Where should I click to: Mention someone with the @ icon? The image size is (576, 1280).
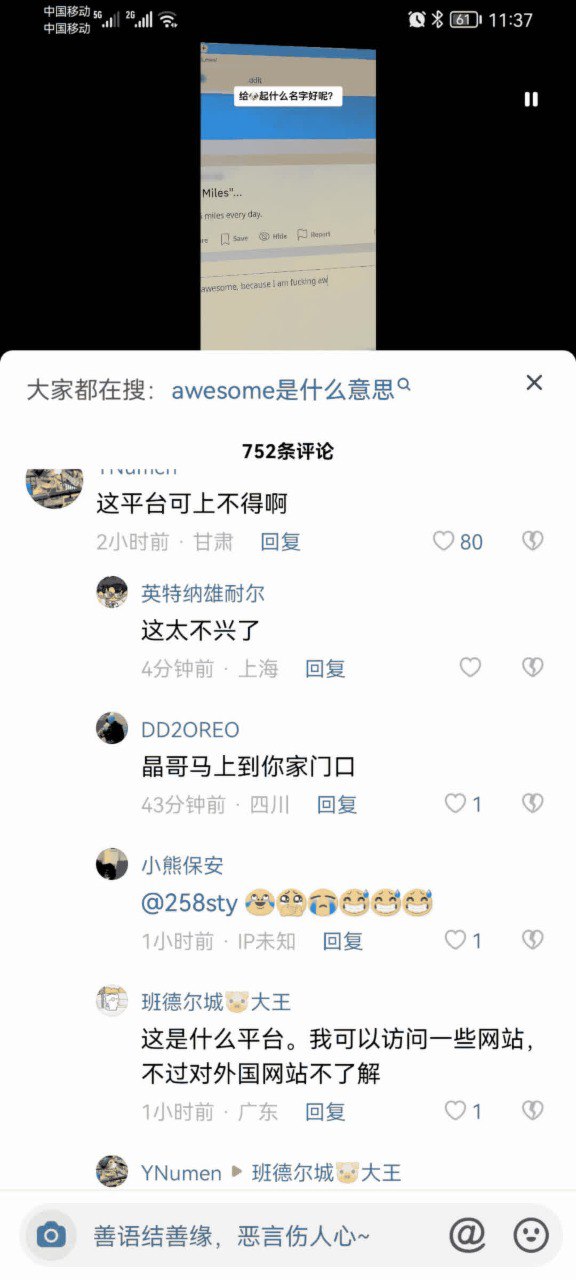(x=467, y=1235)
